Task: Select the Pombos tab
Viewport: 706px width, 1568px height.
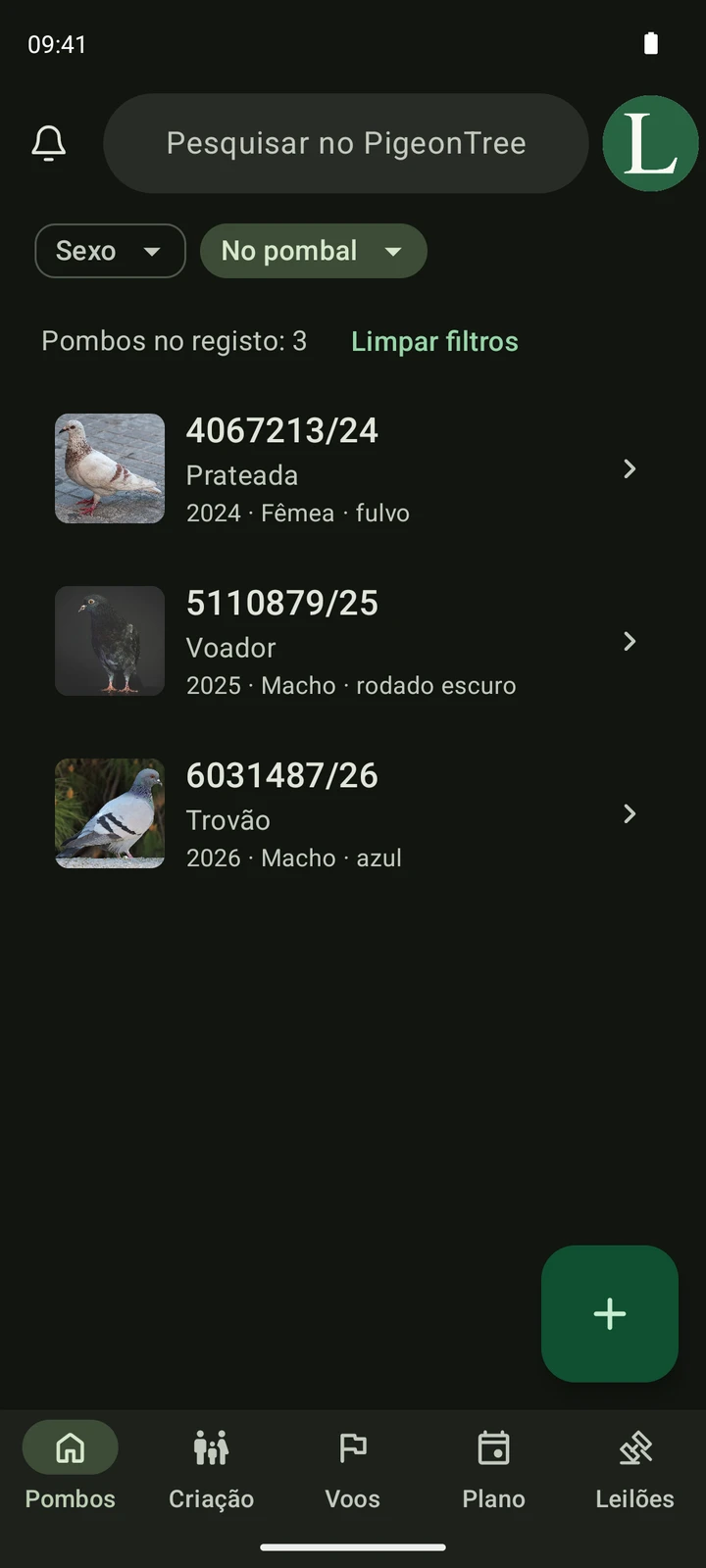Action: point(71,1468)
